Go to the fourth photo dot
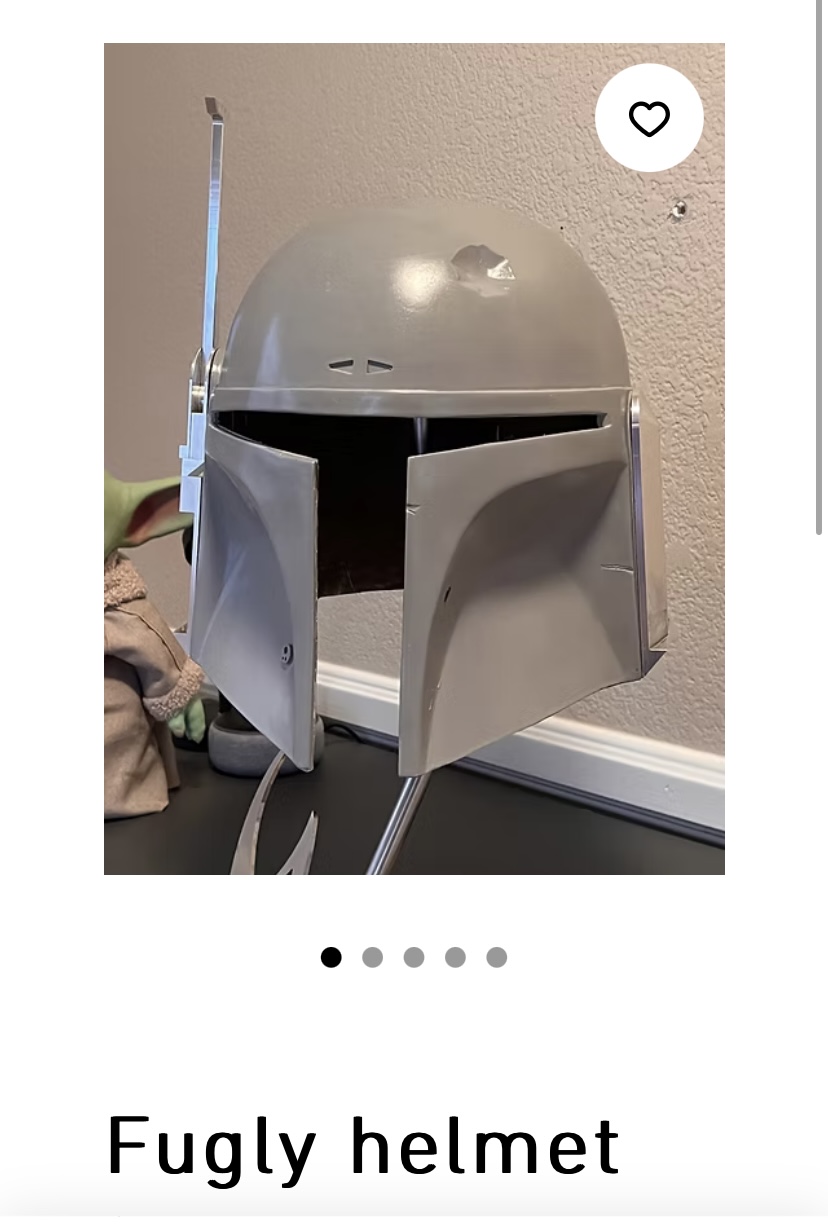Screen dimensions: 828x1229 coord(455,958)
